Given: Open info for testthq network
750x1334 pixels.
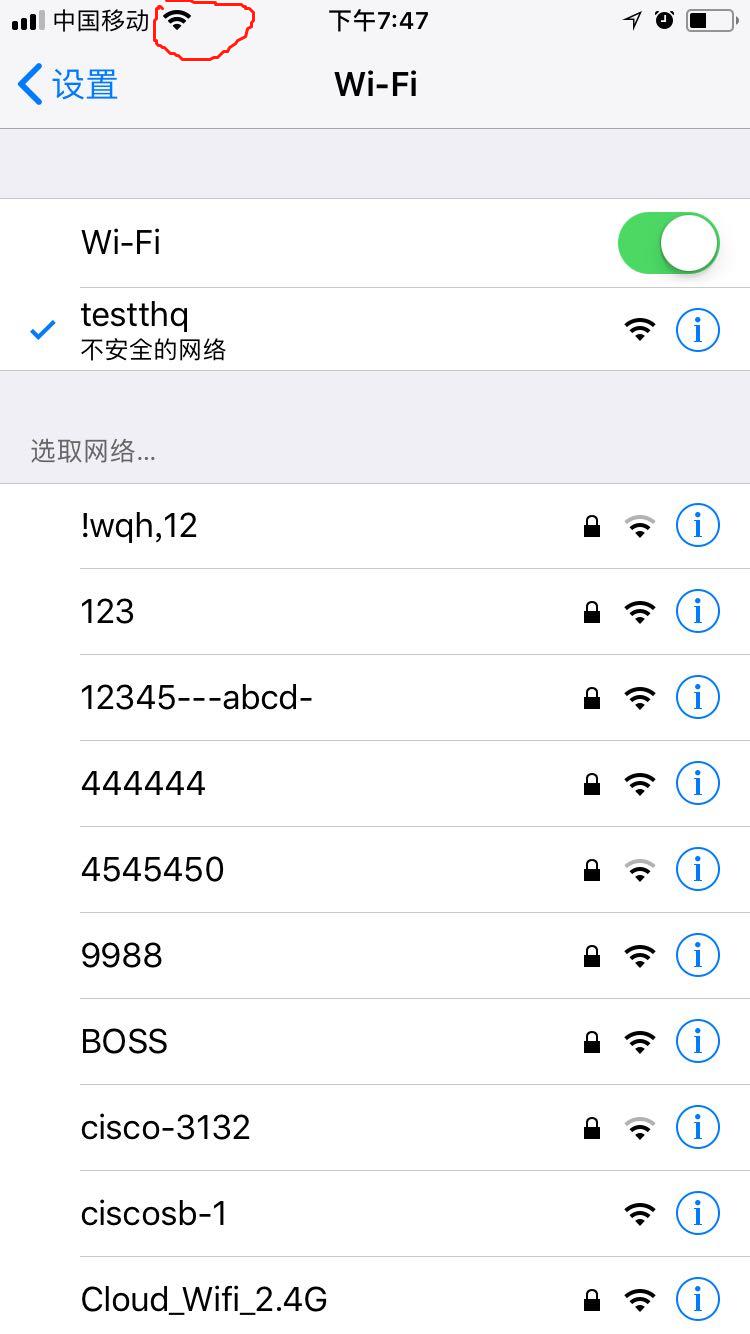Looking at the screenshot, I should [x=697, y=329].
